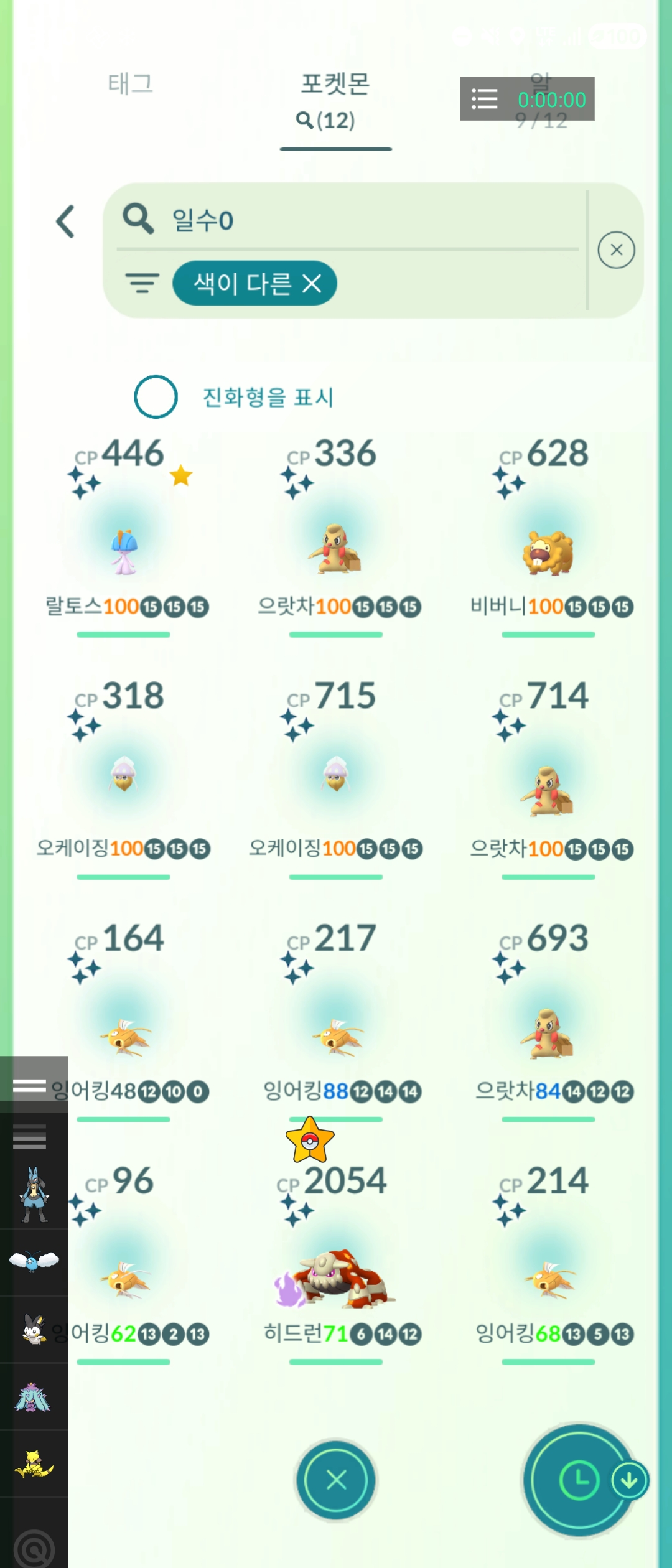672x1568 pixels.
Task: Open the filter options icon
Action: point(142,284)
